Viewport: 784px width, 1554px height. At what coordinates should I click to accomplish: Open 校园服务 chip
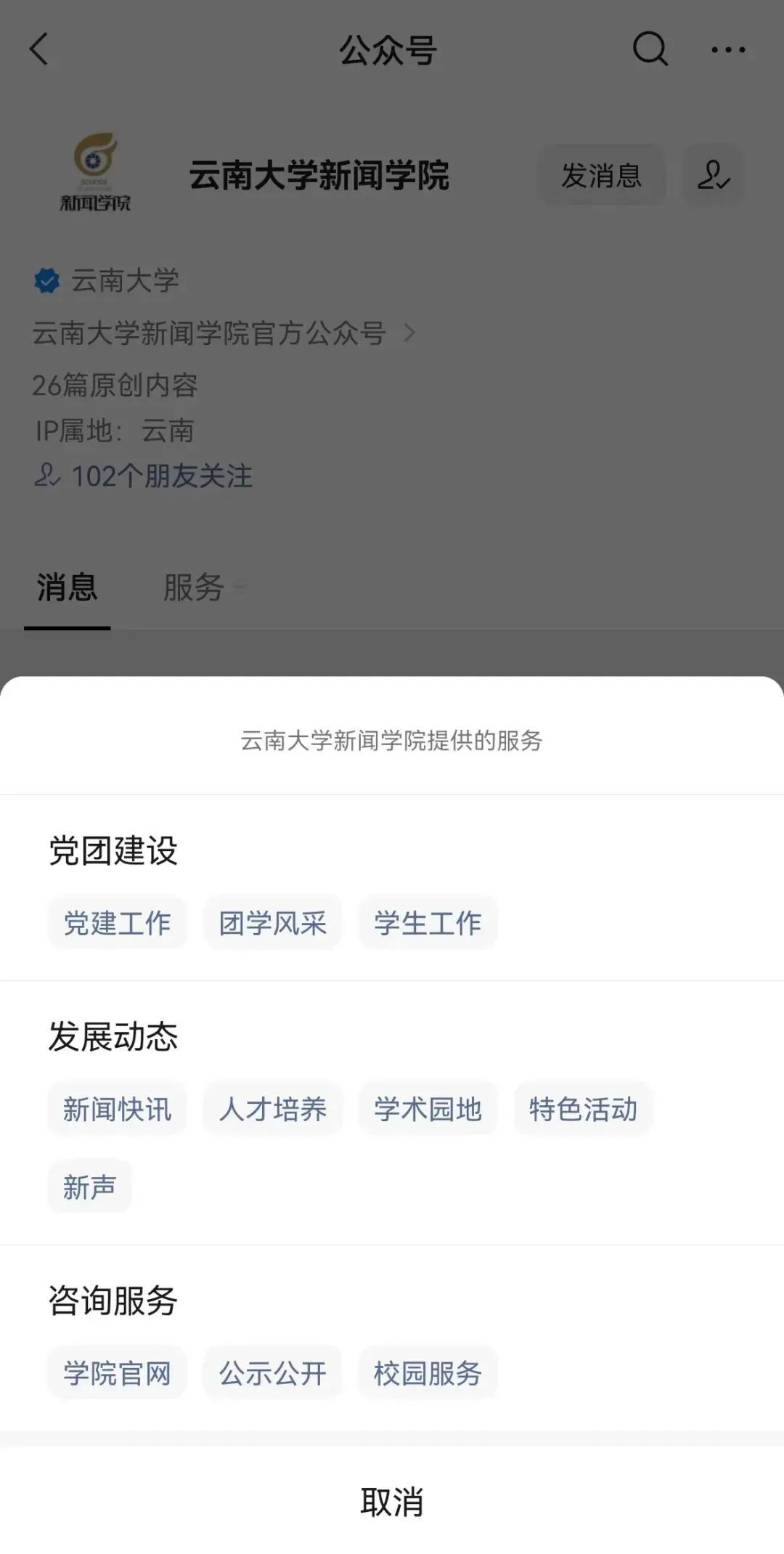428,1372
